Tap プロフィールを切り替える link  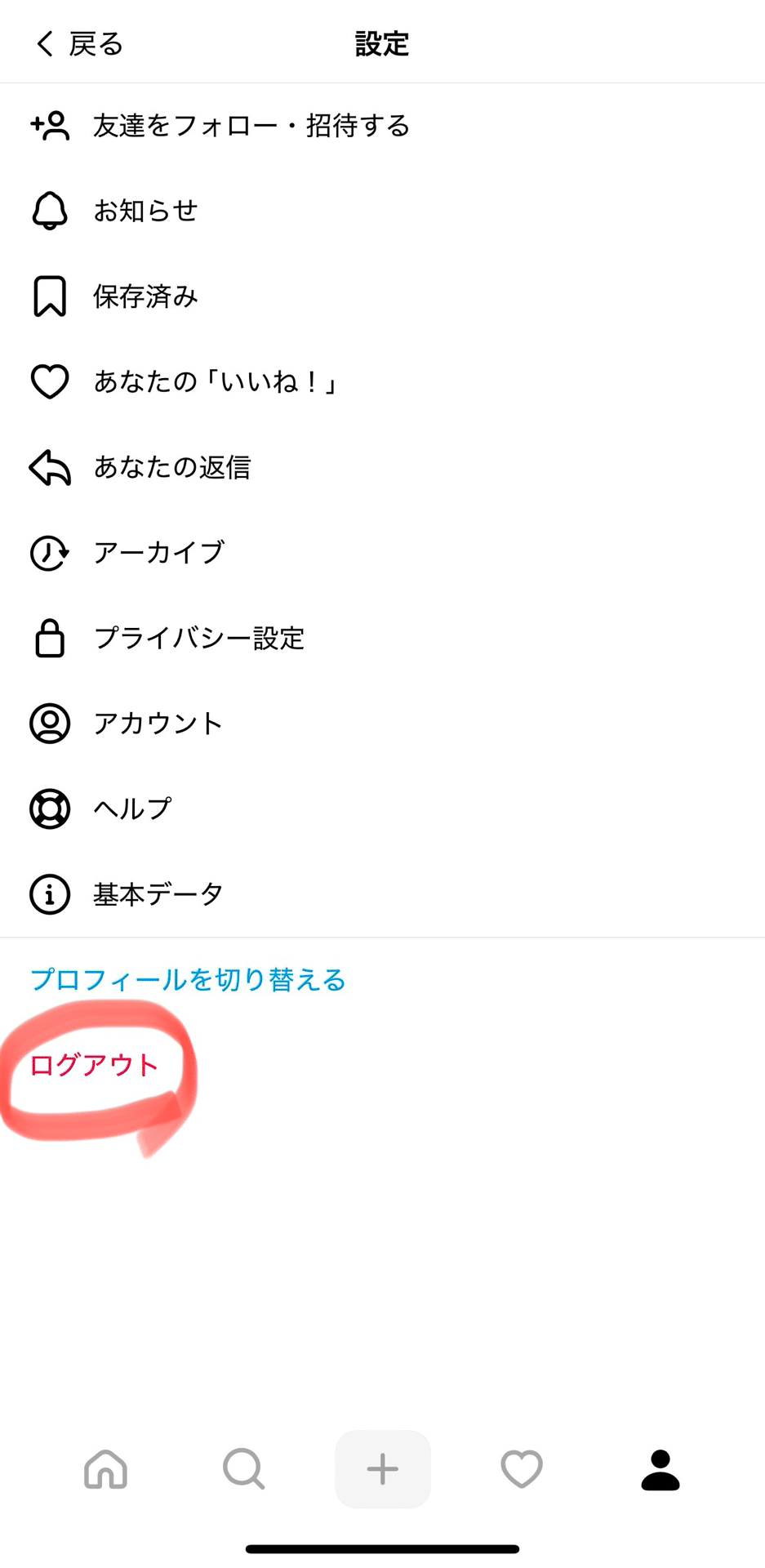(x=188, y=979)
